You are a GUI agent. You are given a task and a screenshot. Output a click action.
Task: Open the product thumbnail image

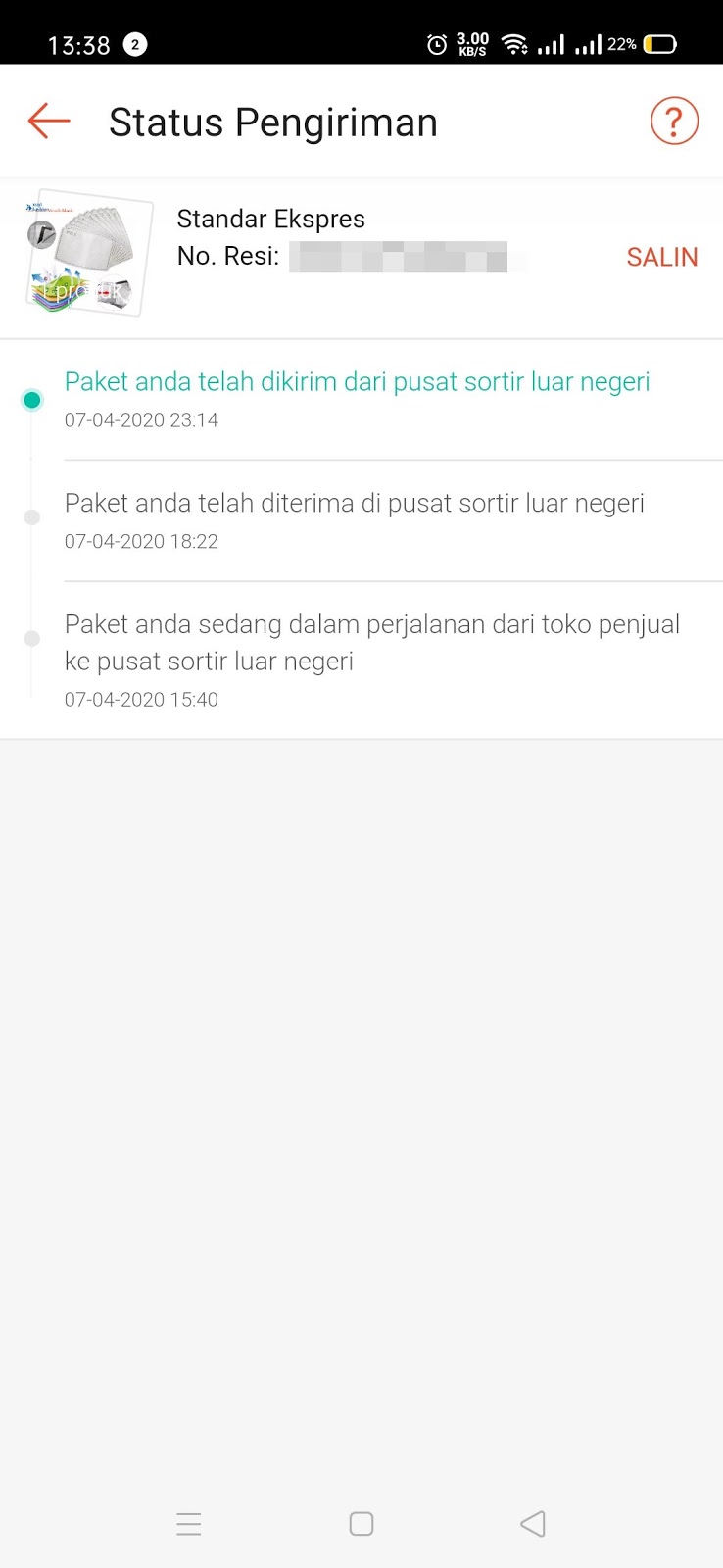pyautogui.click(x=88, y=253)
